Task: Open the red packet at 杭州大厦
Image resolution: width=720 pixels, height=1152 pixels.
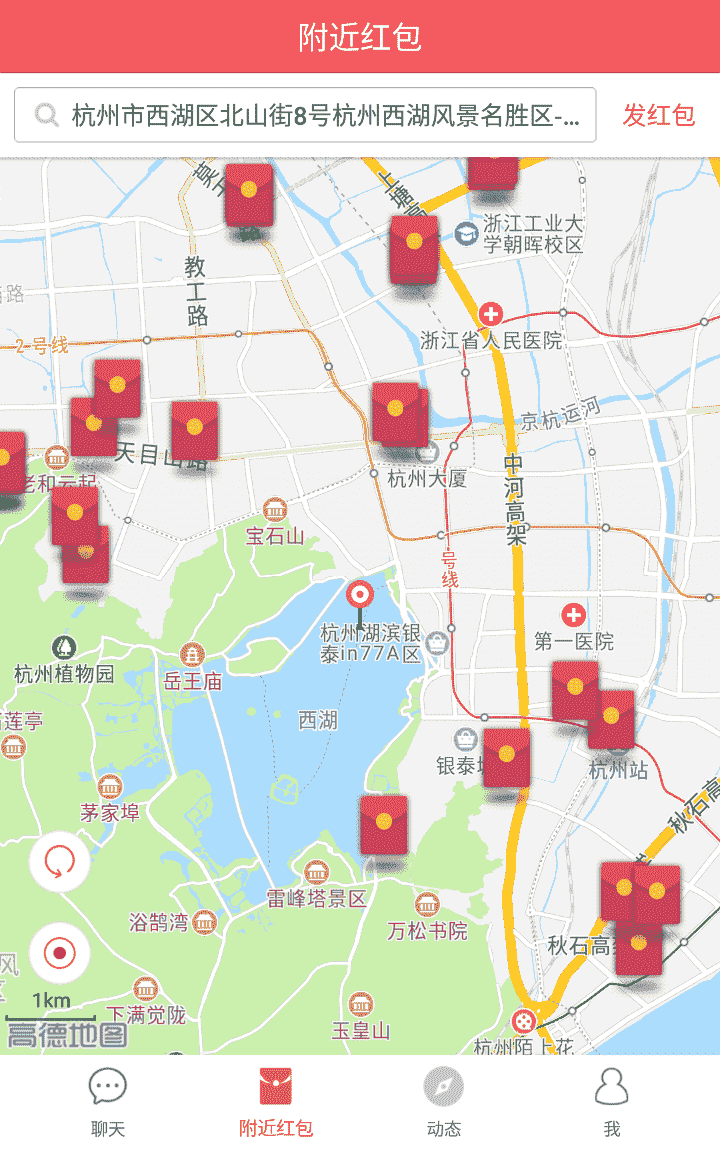Action: [x=398, y=414]
